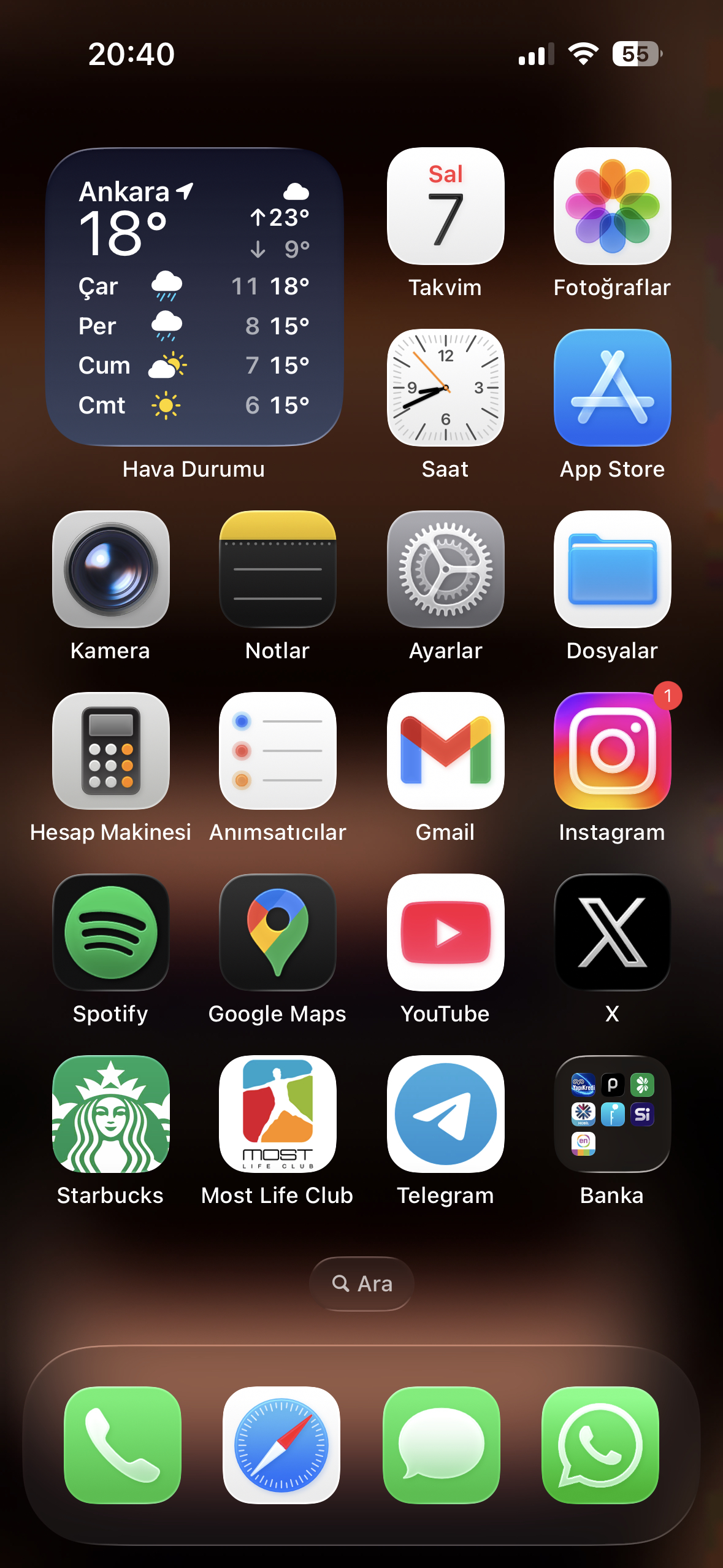The height and width of the screenshot is (1568, 723).
Task: Launch the Dosyalar files app
Action: (x=612, y=569)
